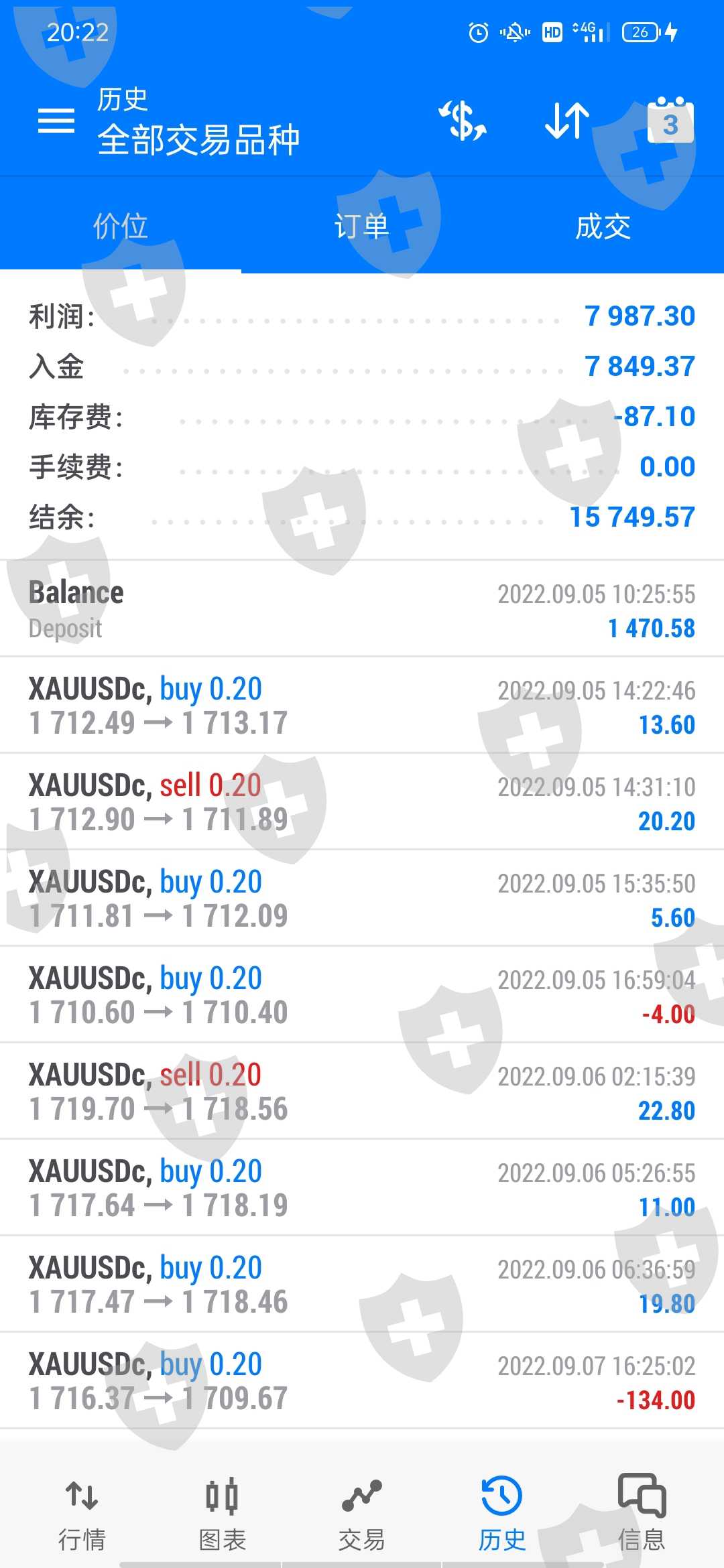Open the calendar date range picker

(670, 120)
